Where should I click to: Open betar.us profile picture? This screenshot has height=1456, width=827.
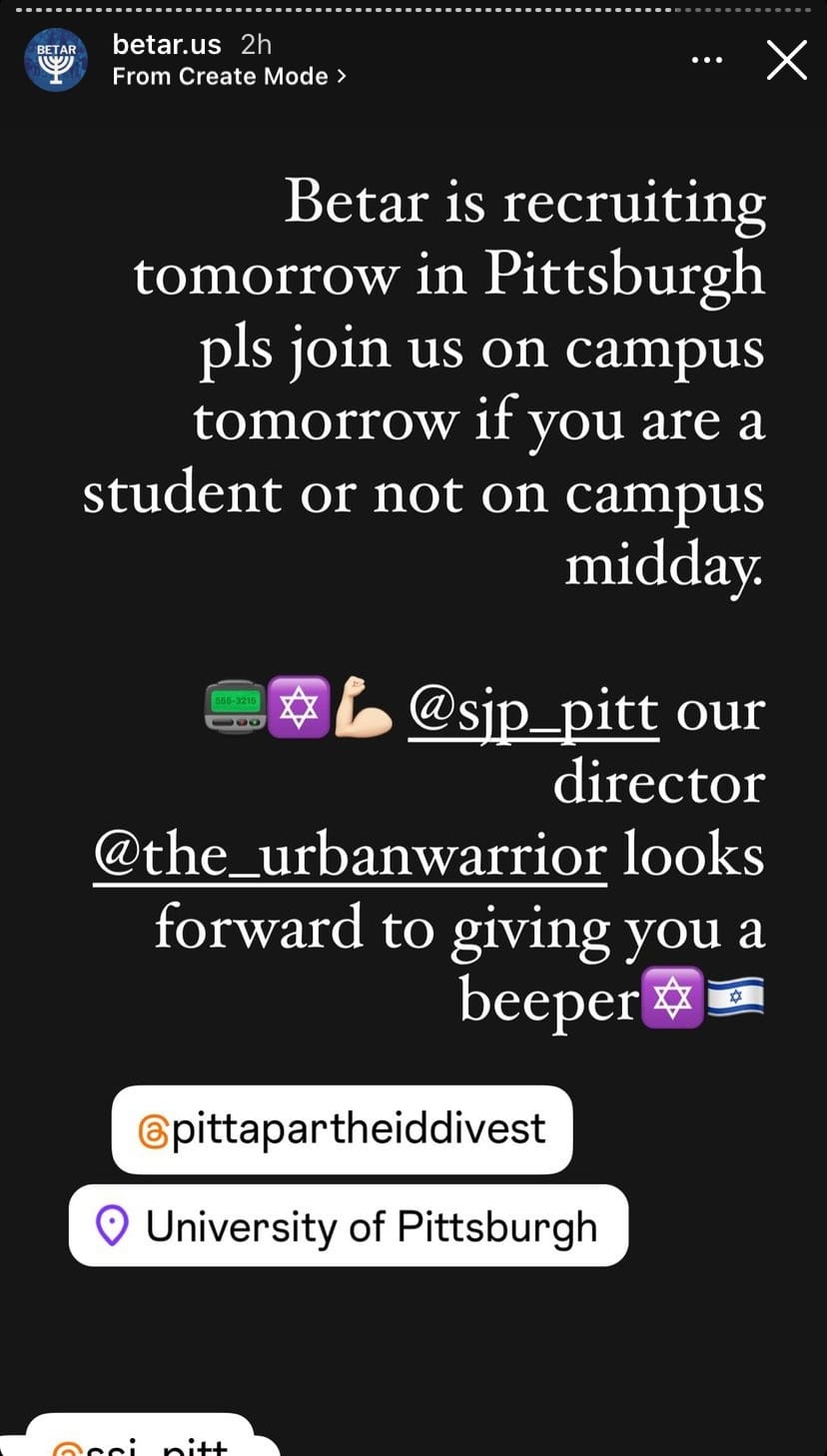tap(56, 61)
